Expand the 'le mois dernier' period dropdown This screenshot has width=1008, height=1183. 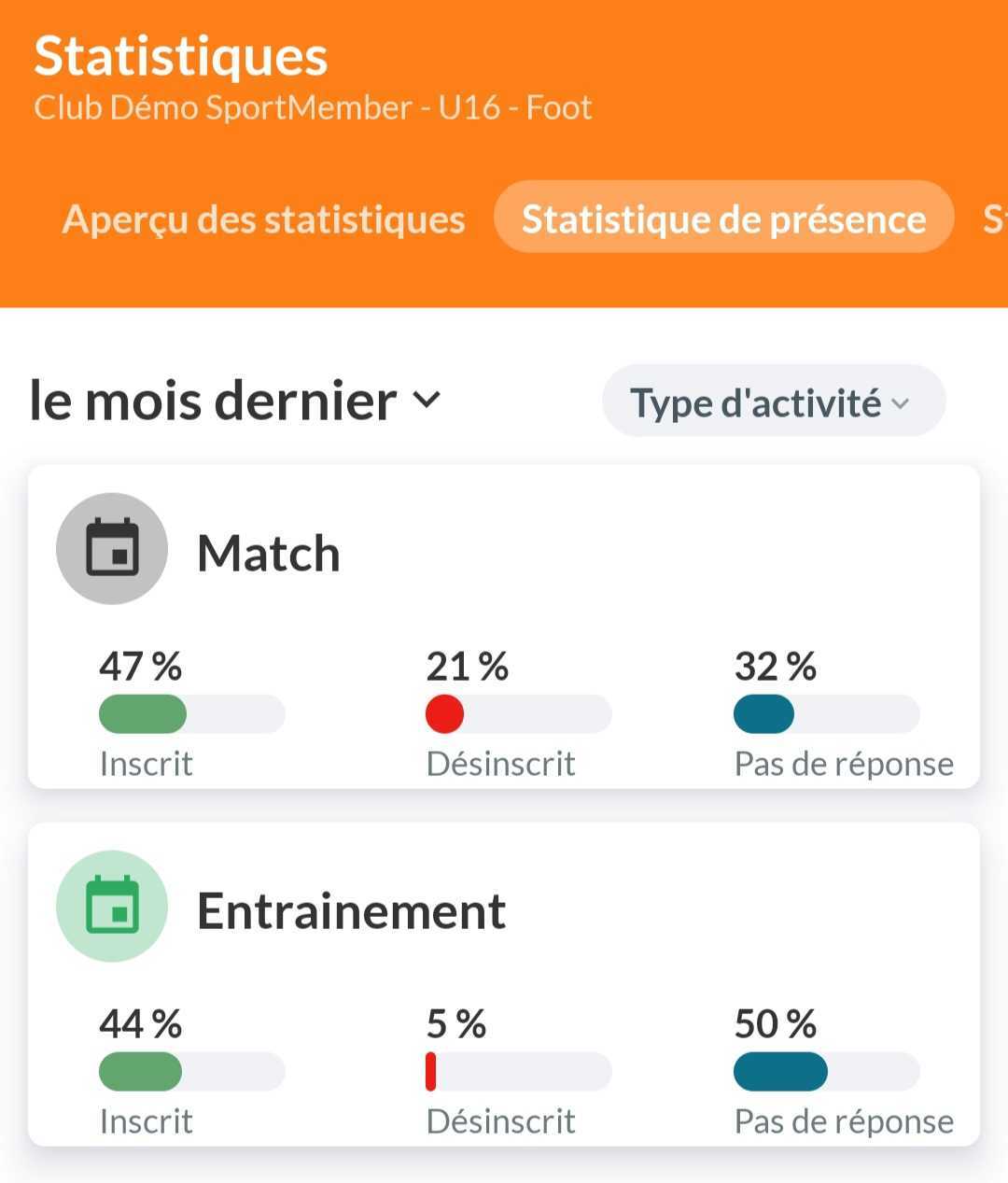point(234,401)
